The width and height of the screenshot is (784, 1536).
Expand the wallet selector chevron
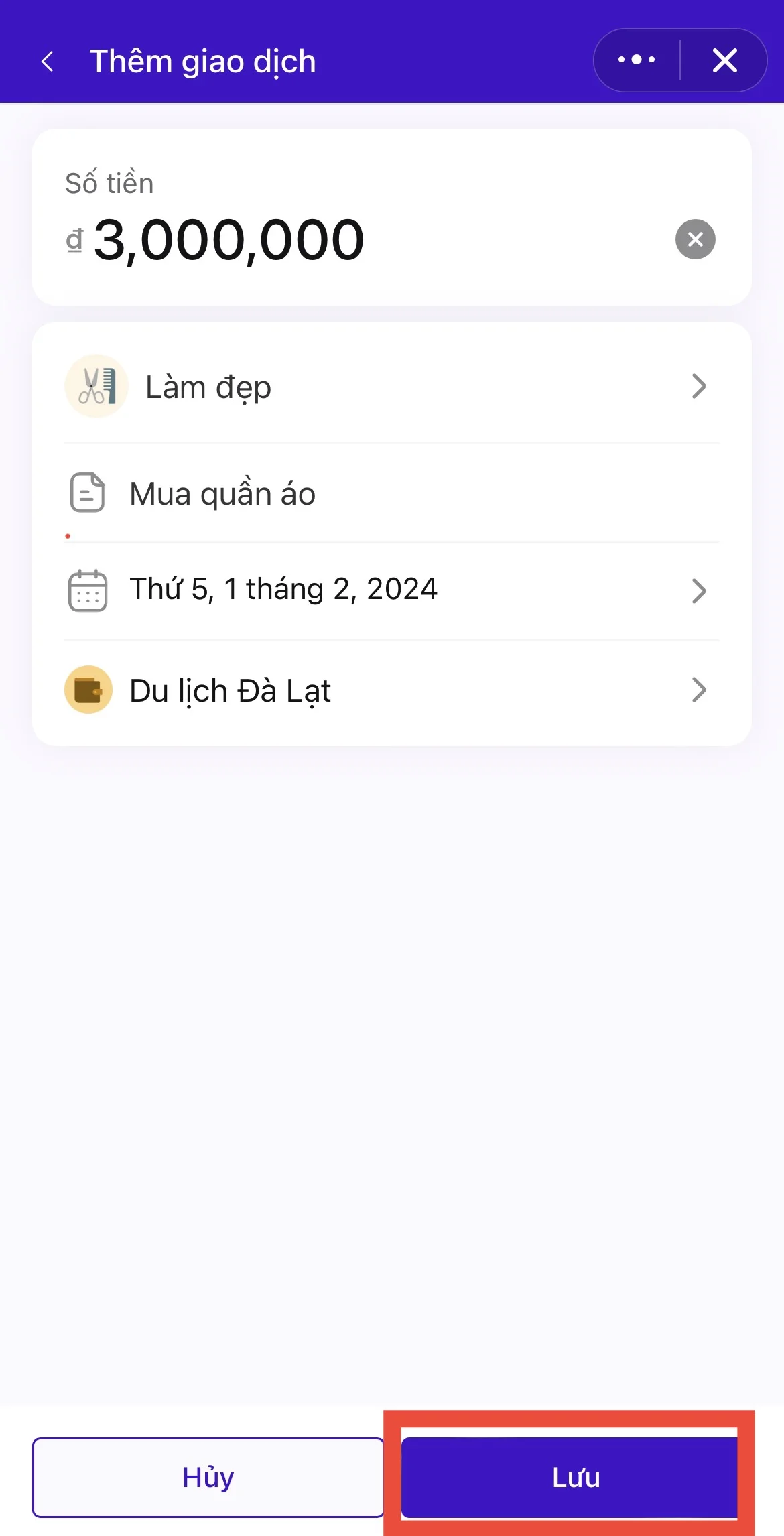tap(700, 690)
